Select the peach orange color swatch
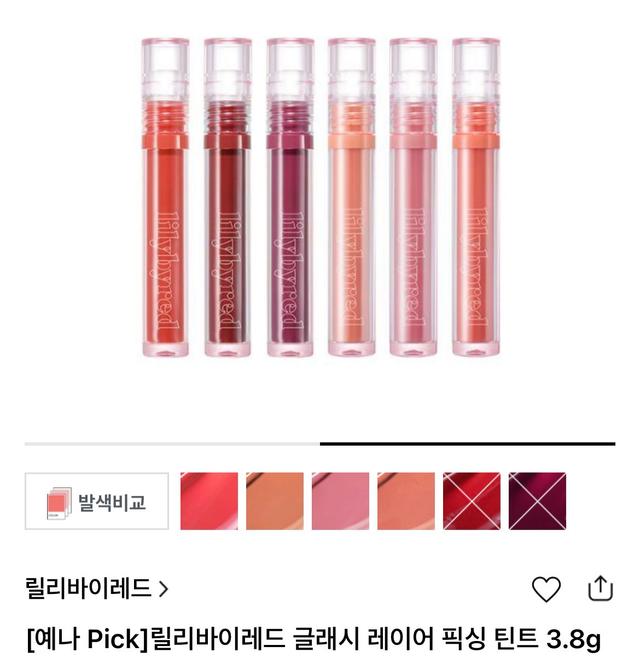The image size is (640, 659). click(x=275, y=501)
